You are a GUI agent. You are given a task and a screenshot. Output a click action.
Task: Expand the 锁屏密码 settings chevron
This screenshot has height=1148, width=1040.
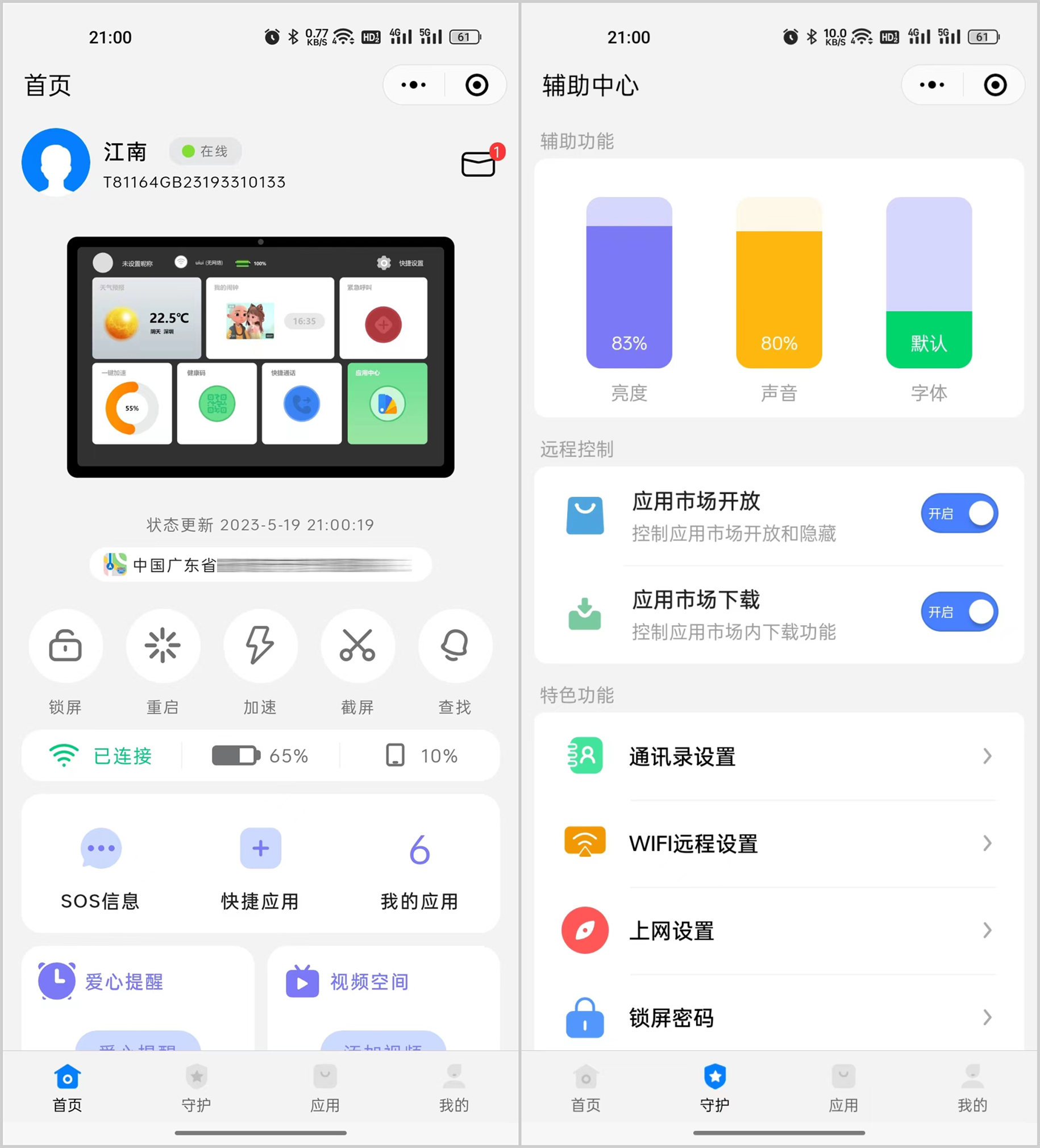[987, 1018]
